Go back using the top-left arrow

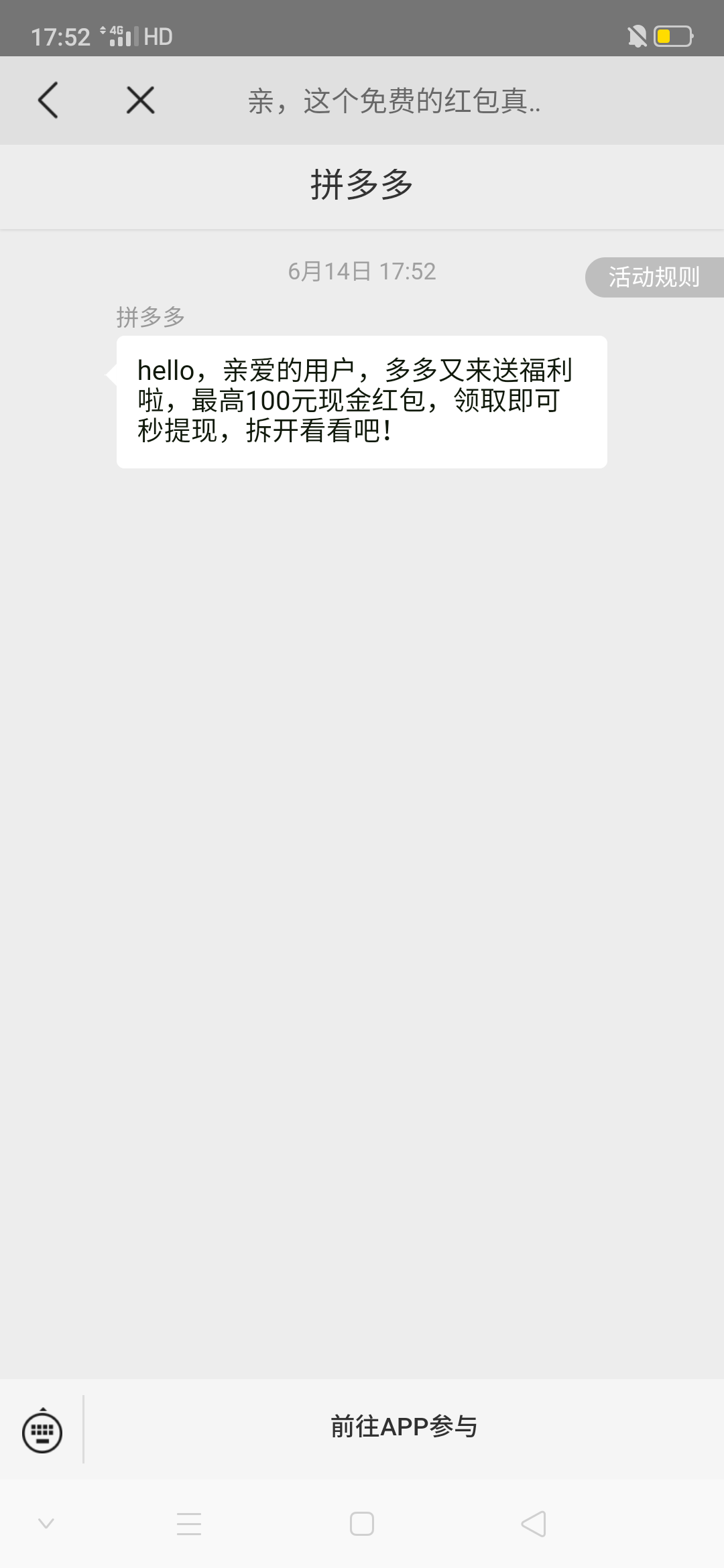click(48, 101)
